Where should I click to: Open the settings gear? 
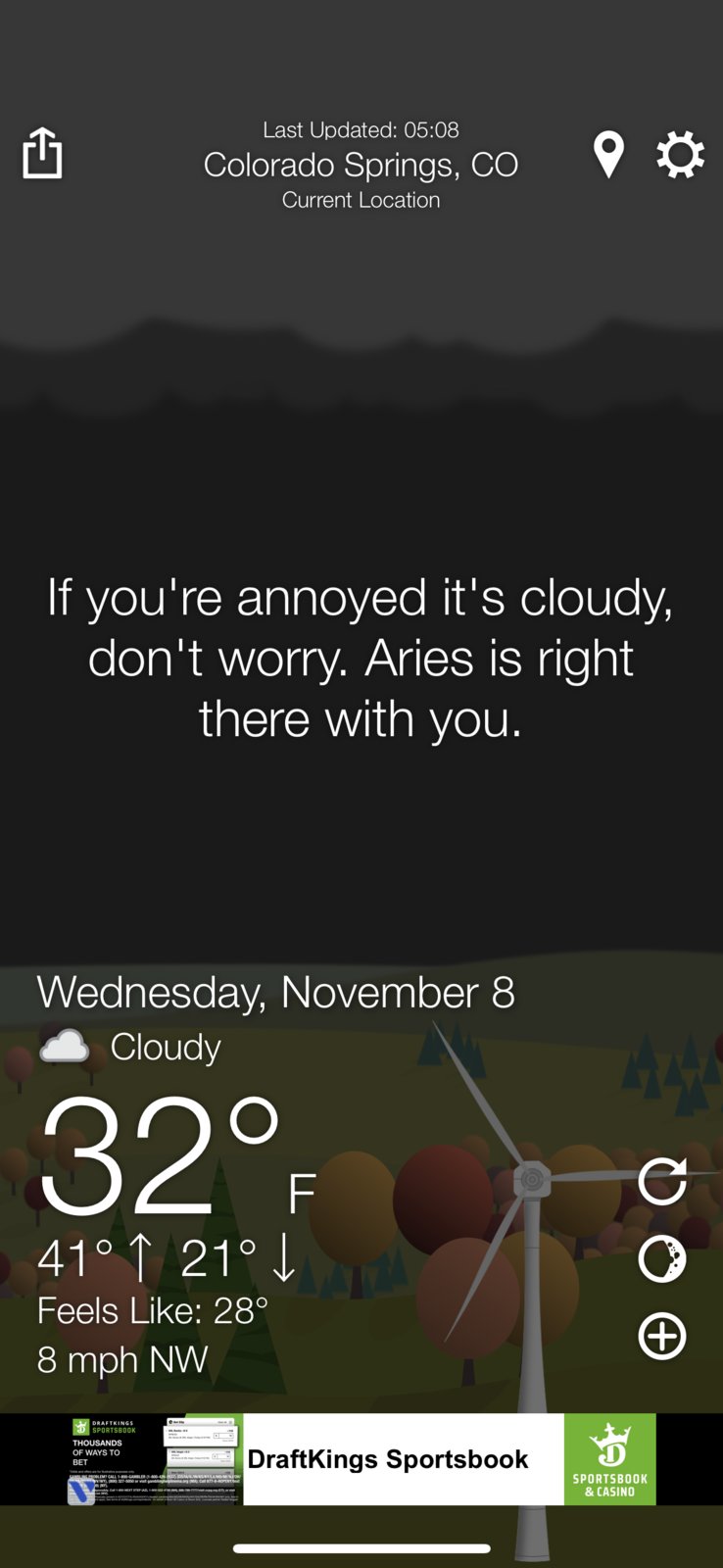pyautogui.click(x=680, y=155)
